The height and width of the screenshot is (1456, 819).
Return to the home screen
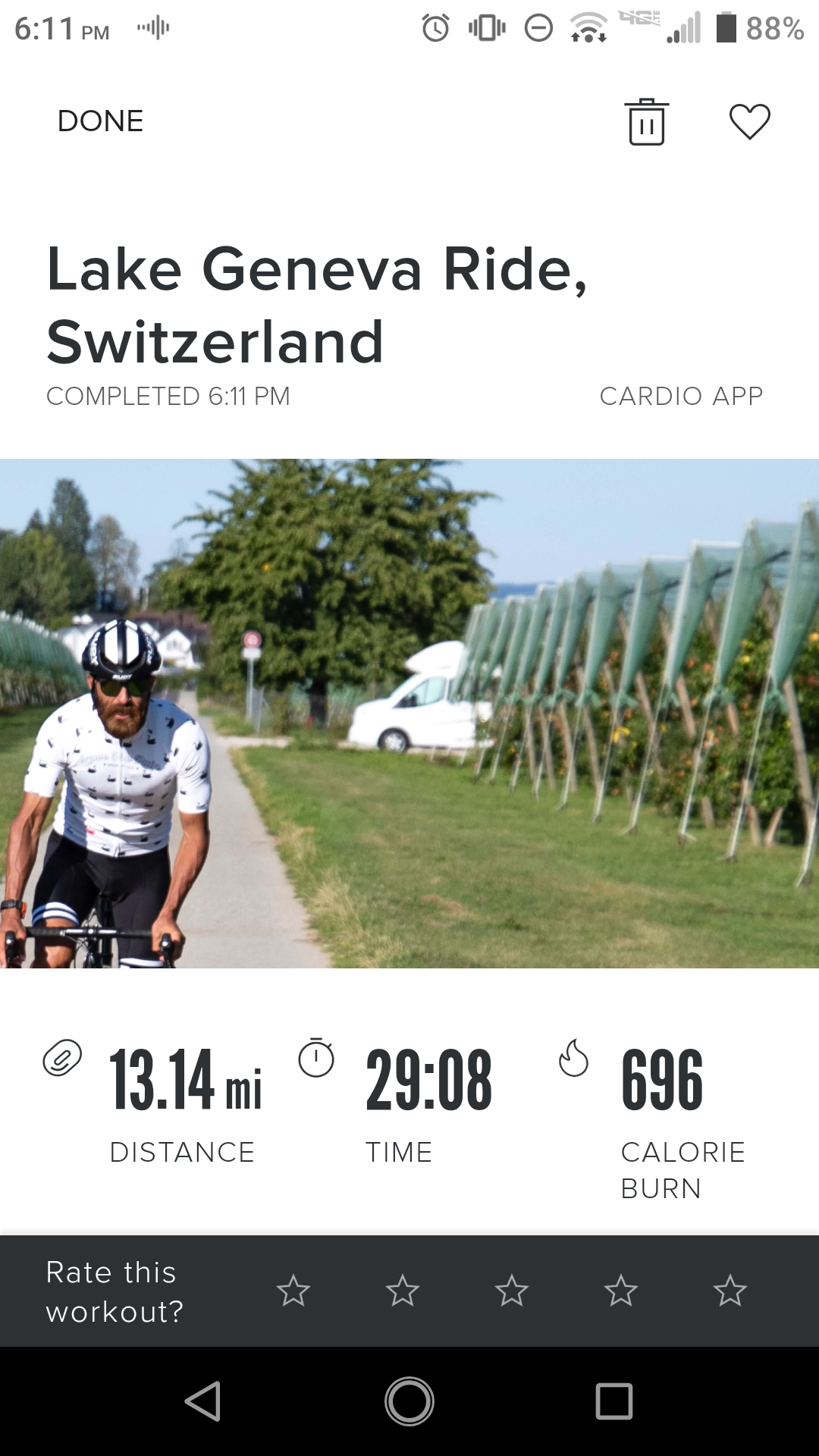(x=409, y=1401)
